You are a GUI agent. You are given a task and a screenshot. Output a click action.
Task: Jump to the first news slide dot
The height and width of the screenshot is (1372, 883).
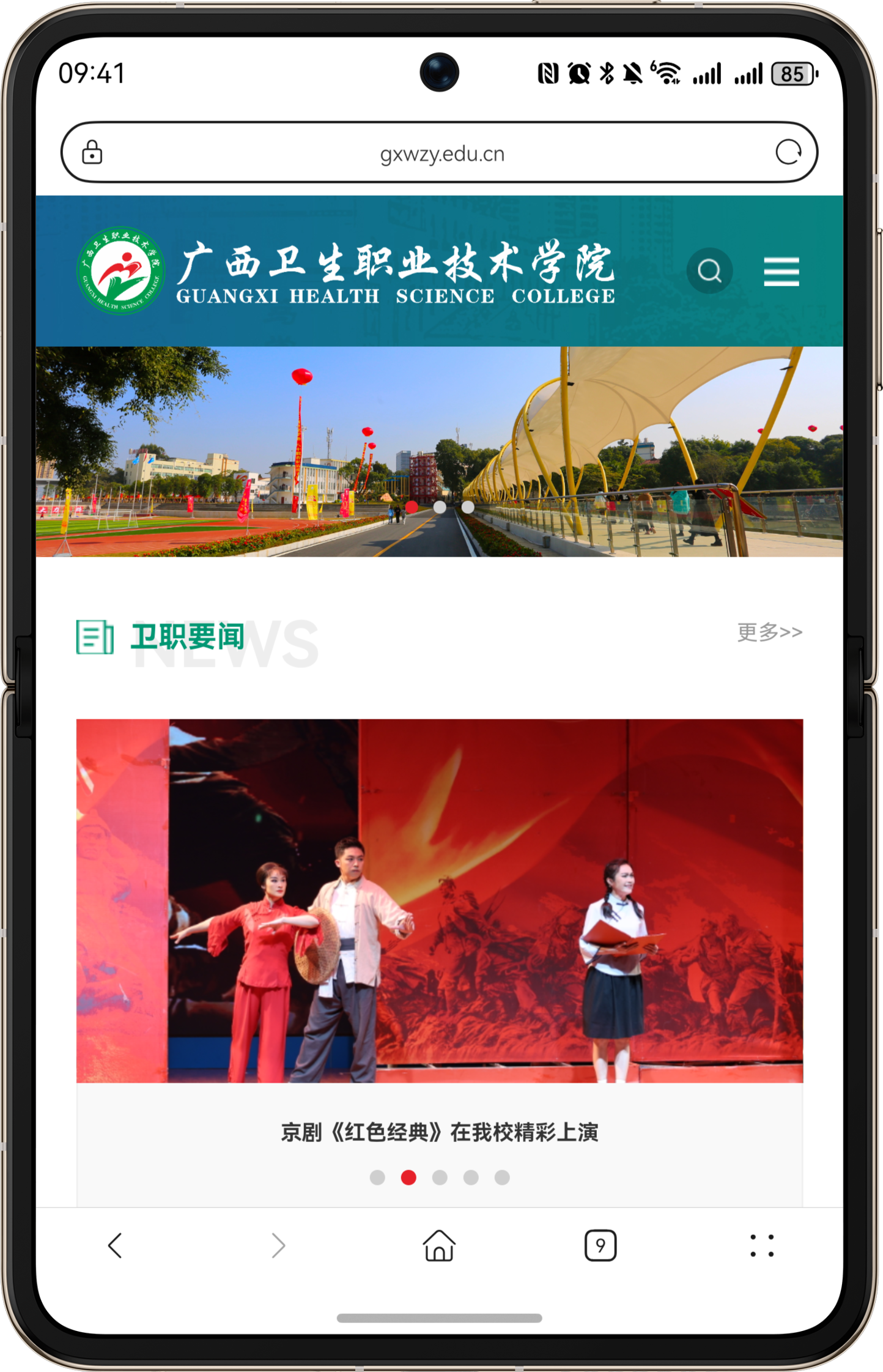[x=377, y=1177]
